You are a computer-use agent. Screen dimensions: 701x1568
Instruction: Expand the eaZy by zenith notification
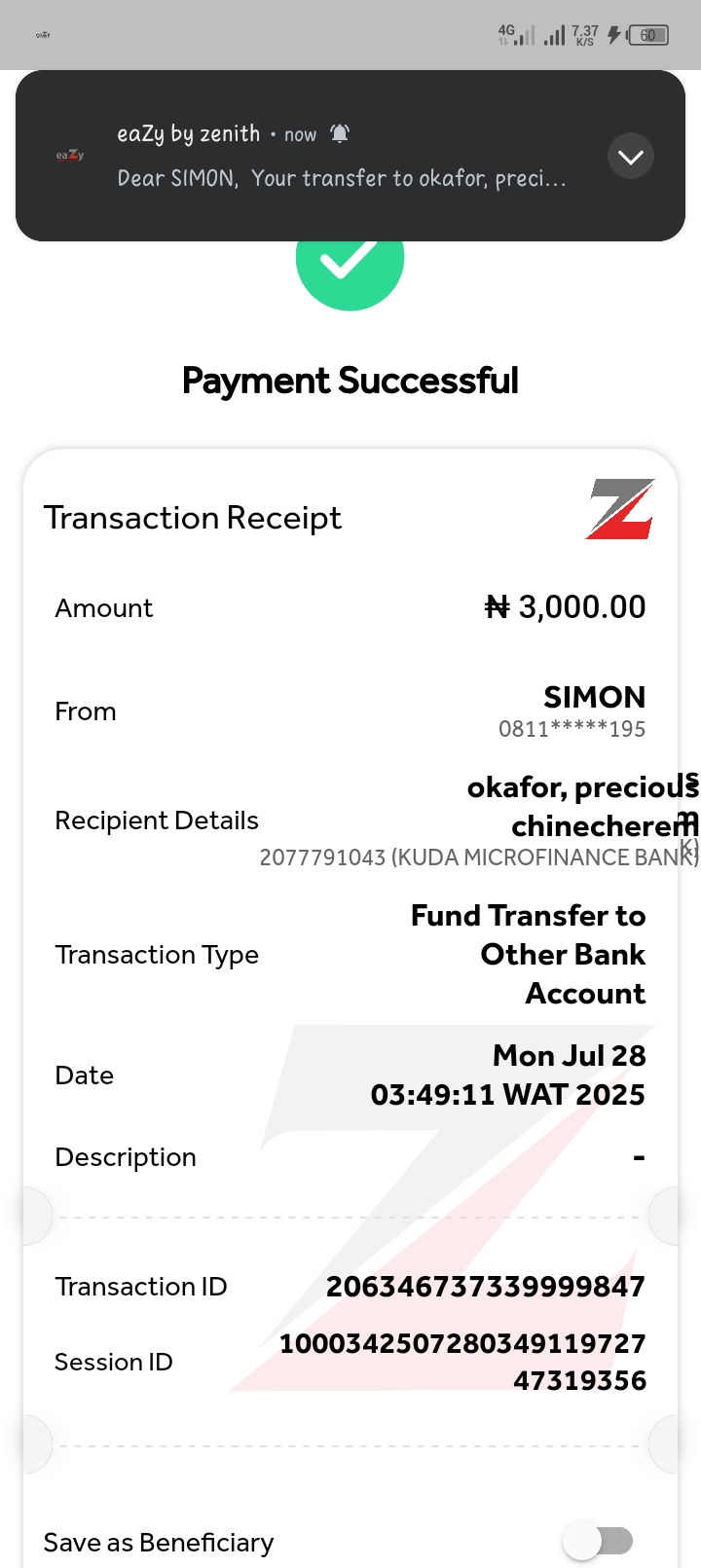[x=630, y=157]
